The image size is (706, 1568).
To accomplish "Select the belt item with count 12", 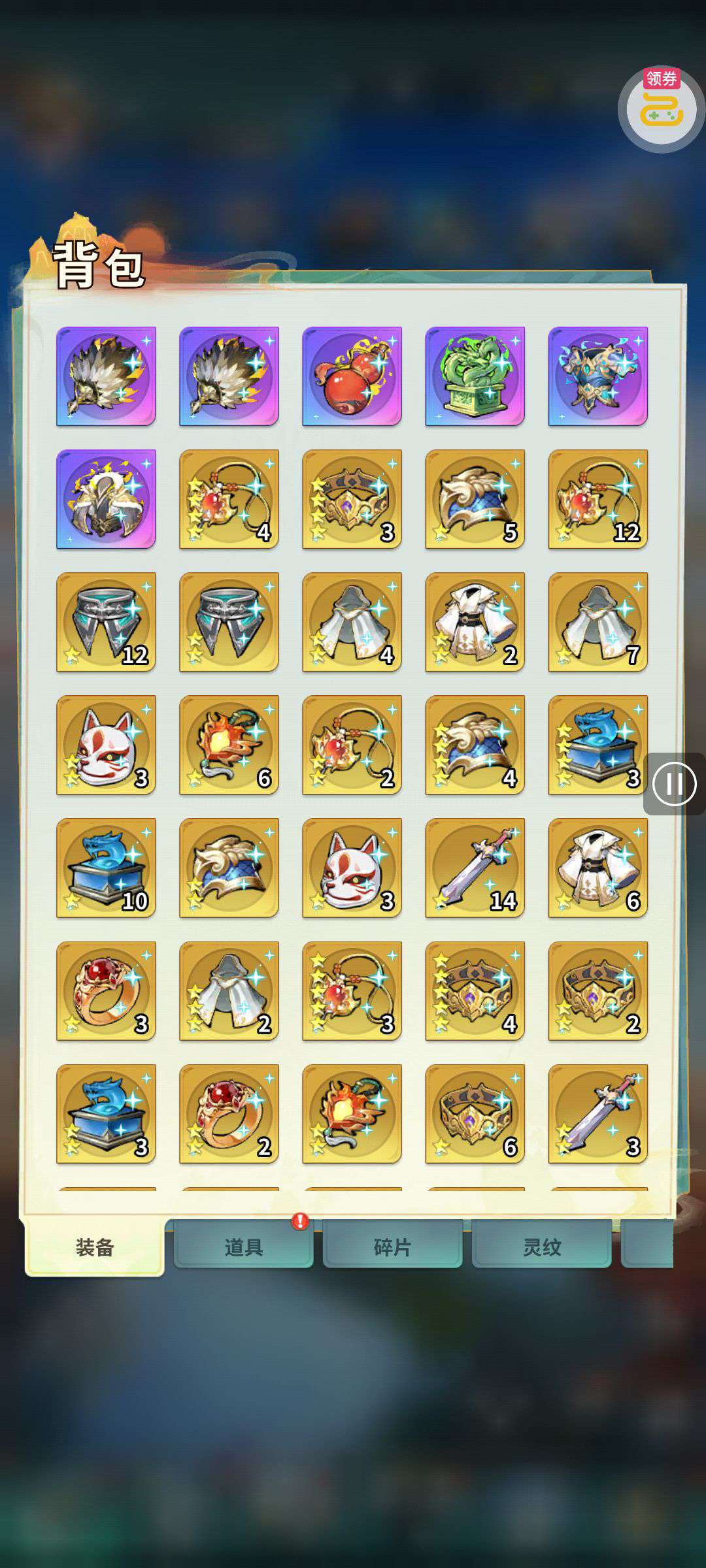I will [106, 622].
